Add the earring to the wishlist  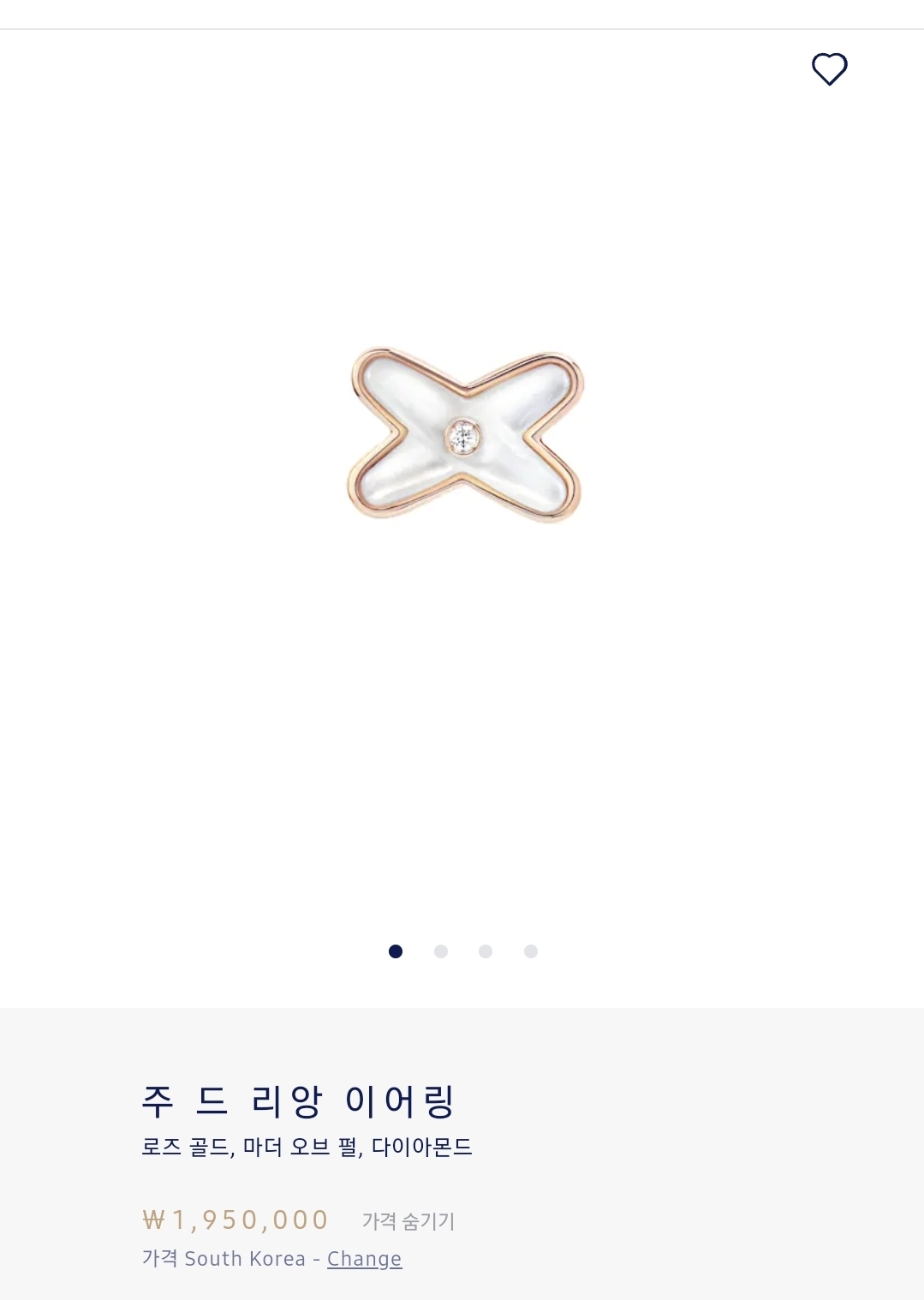tap(829, 69)
